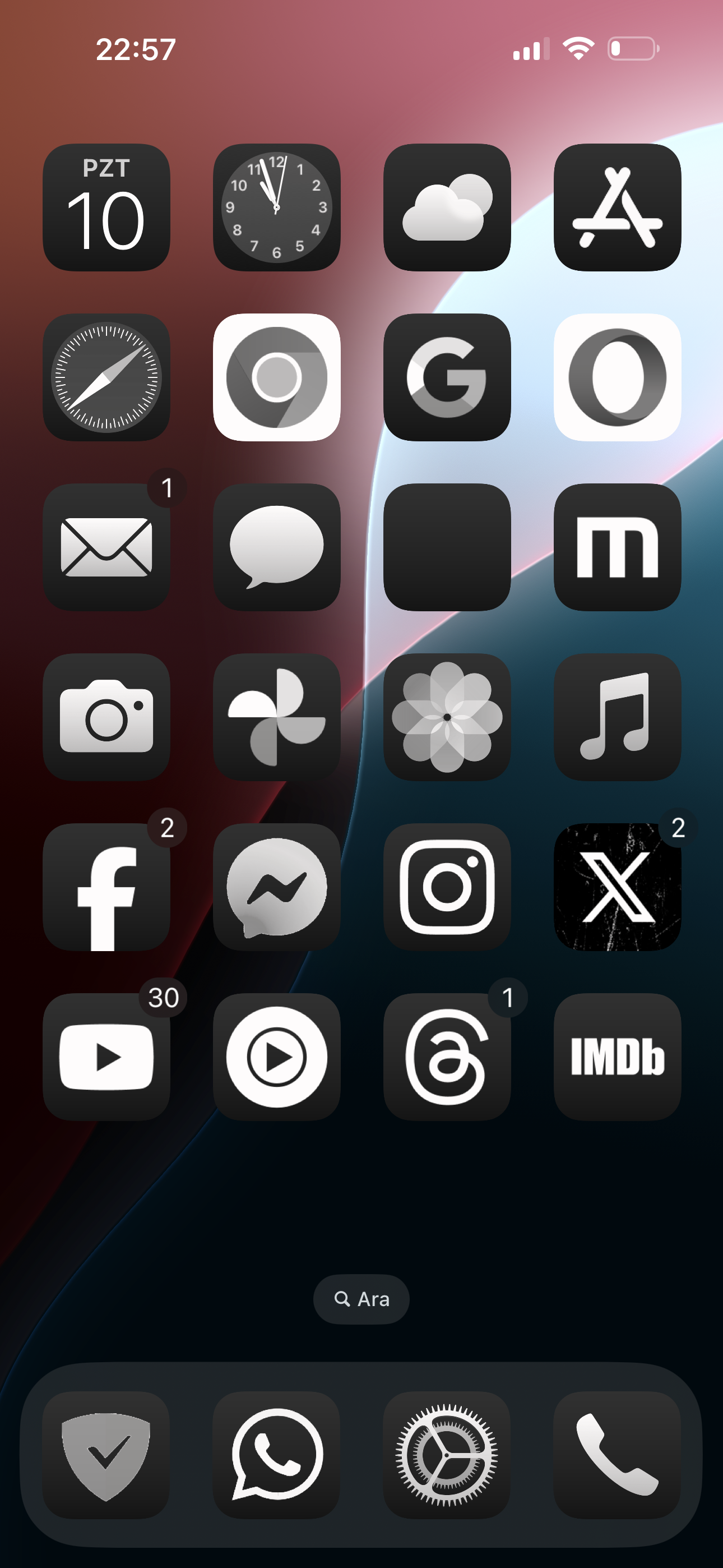Open the Threads app

point(447,1057)
